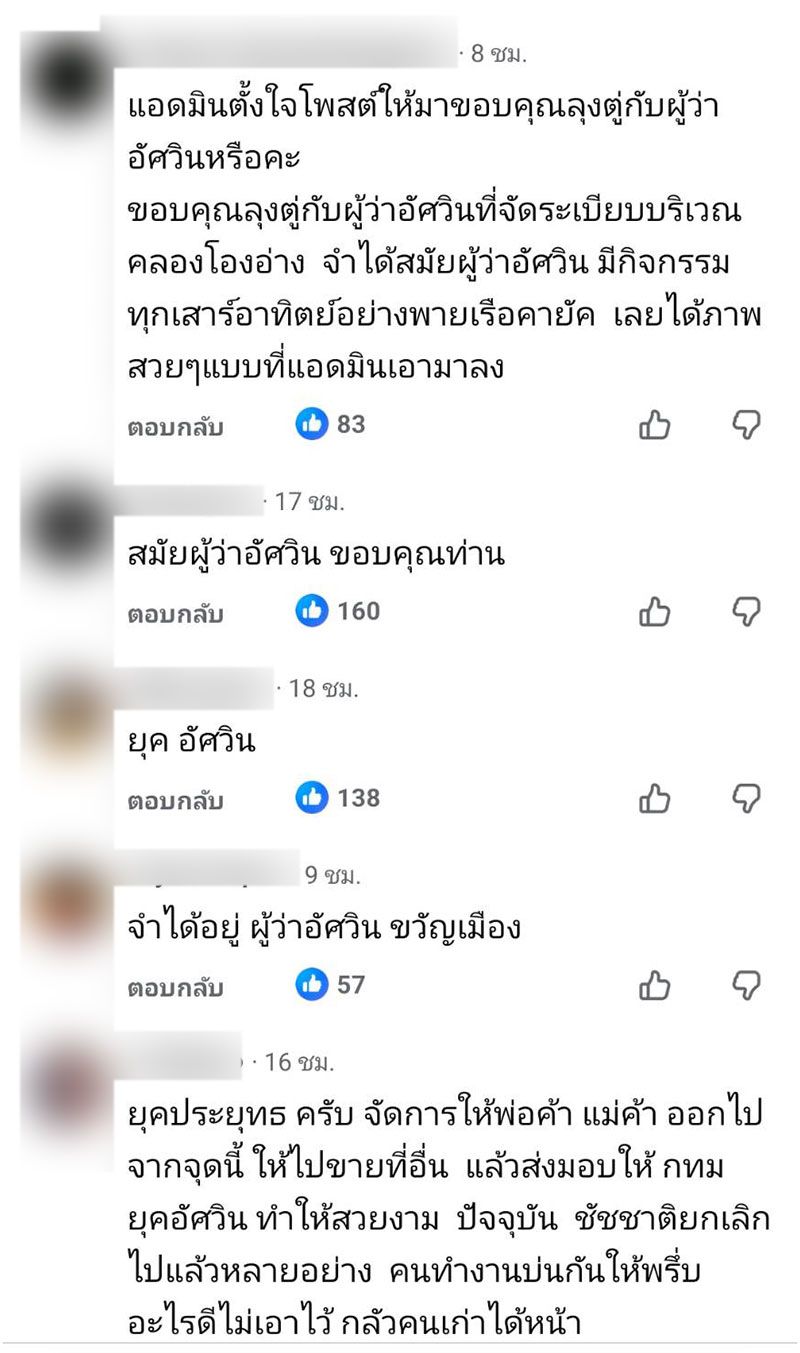View reactions on the 138-like comment
Image resolution: width=800 pixels, height=1353 pixels.
tap(338, 798)
